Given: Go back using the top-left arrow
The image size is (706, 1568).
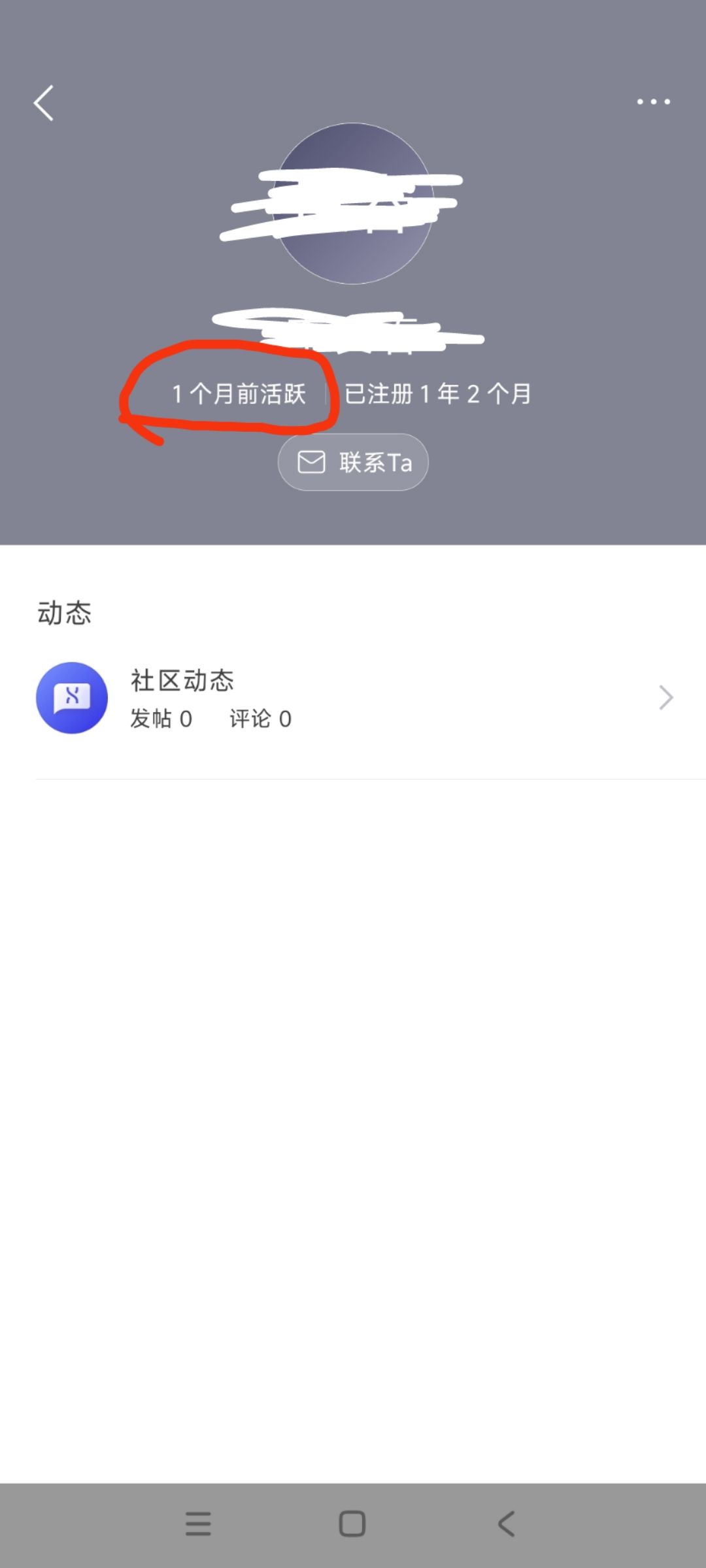Looking at the screenshot, I should pyautogui.click(x=44, y=103).
